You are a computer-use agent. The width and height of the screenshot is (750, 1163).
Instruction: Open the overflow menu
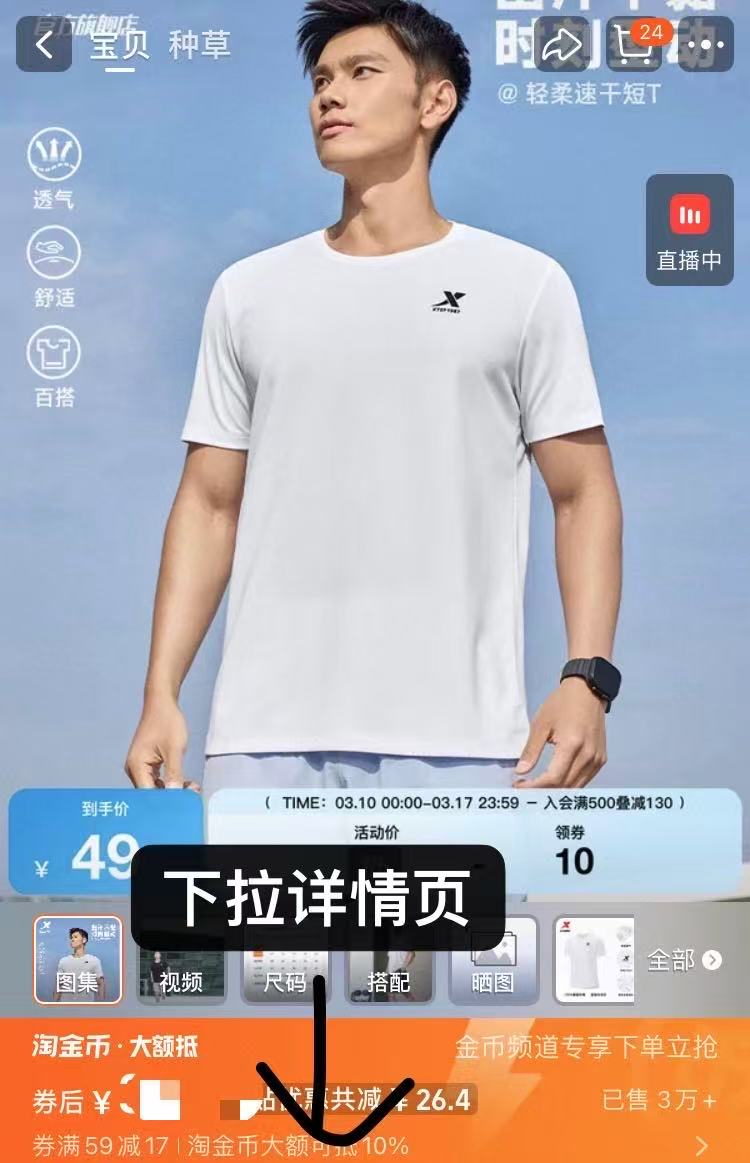(x=707, y=45)
